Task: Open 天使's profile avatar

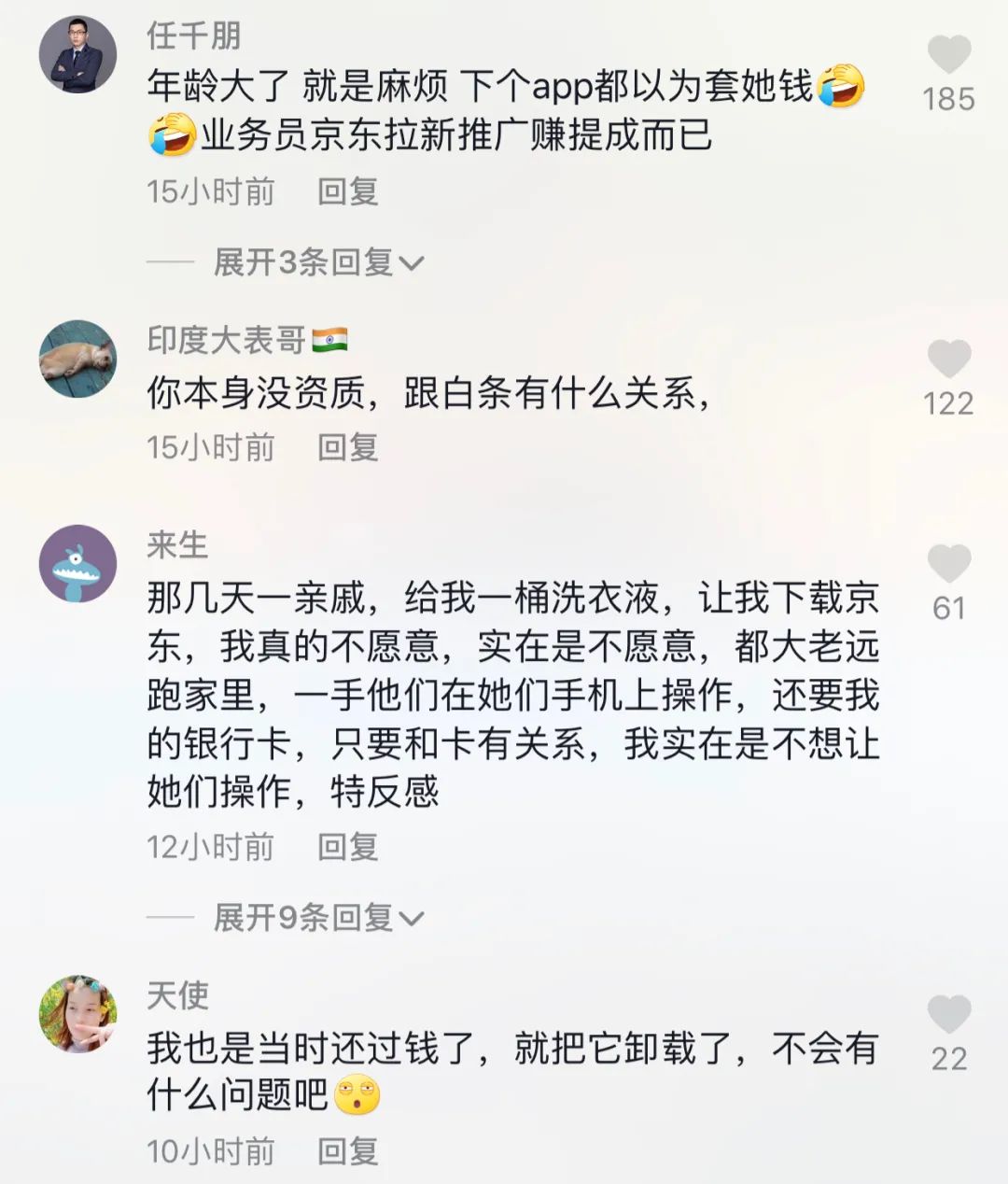Action: (x=77, y=1014)
